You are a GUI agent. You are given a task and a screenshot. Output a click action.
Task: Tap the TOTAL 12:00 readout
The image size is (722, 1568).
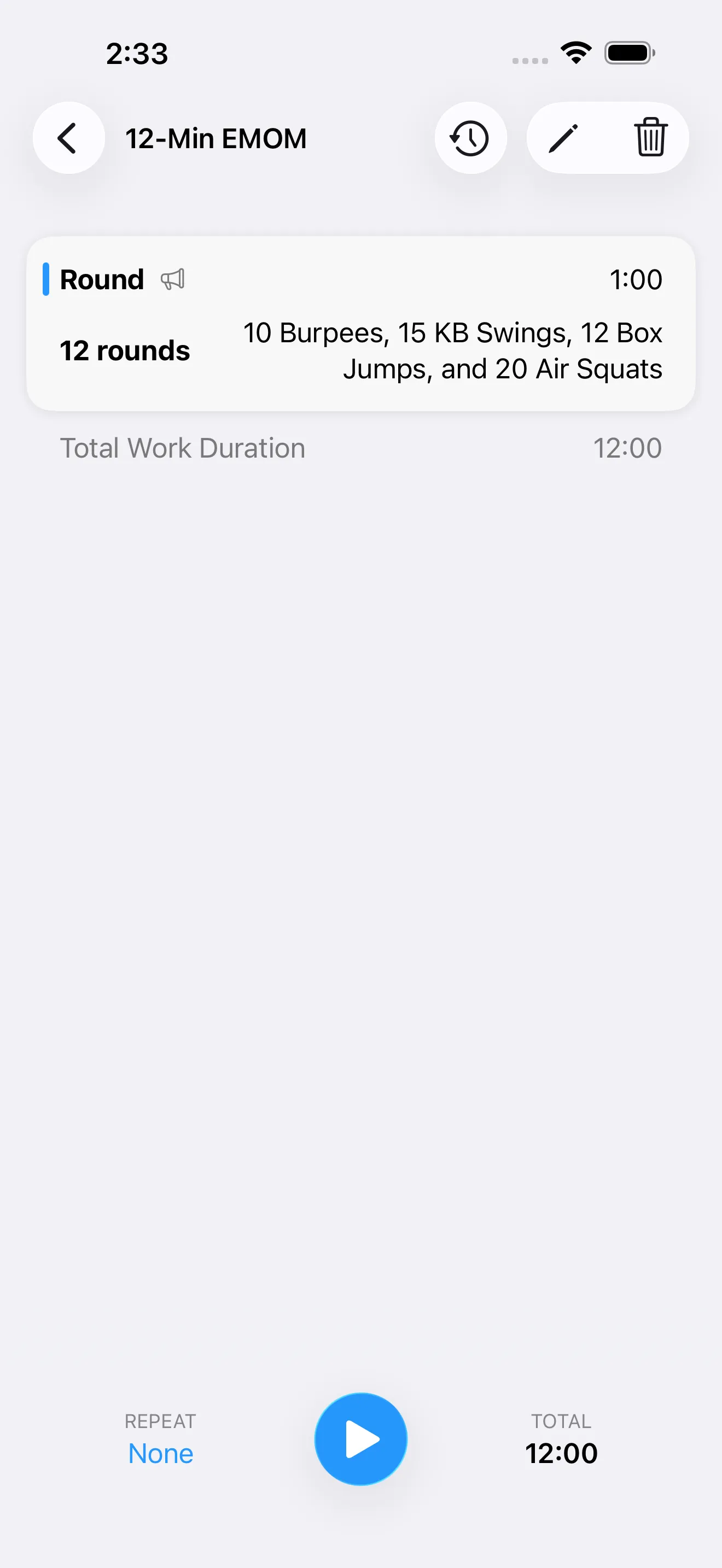coord(561,1453)
